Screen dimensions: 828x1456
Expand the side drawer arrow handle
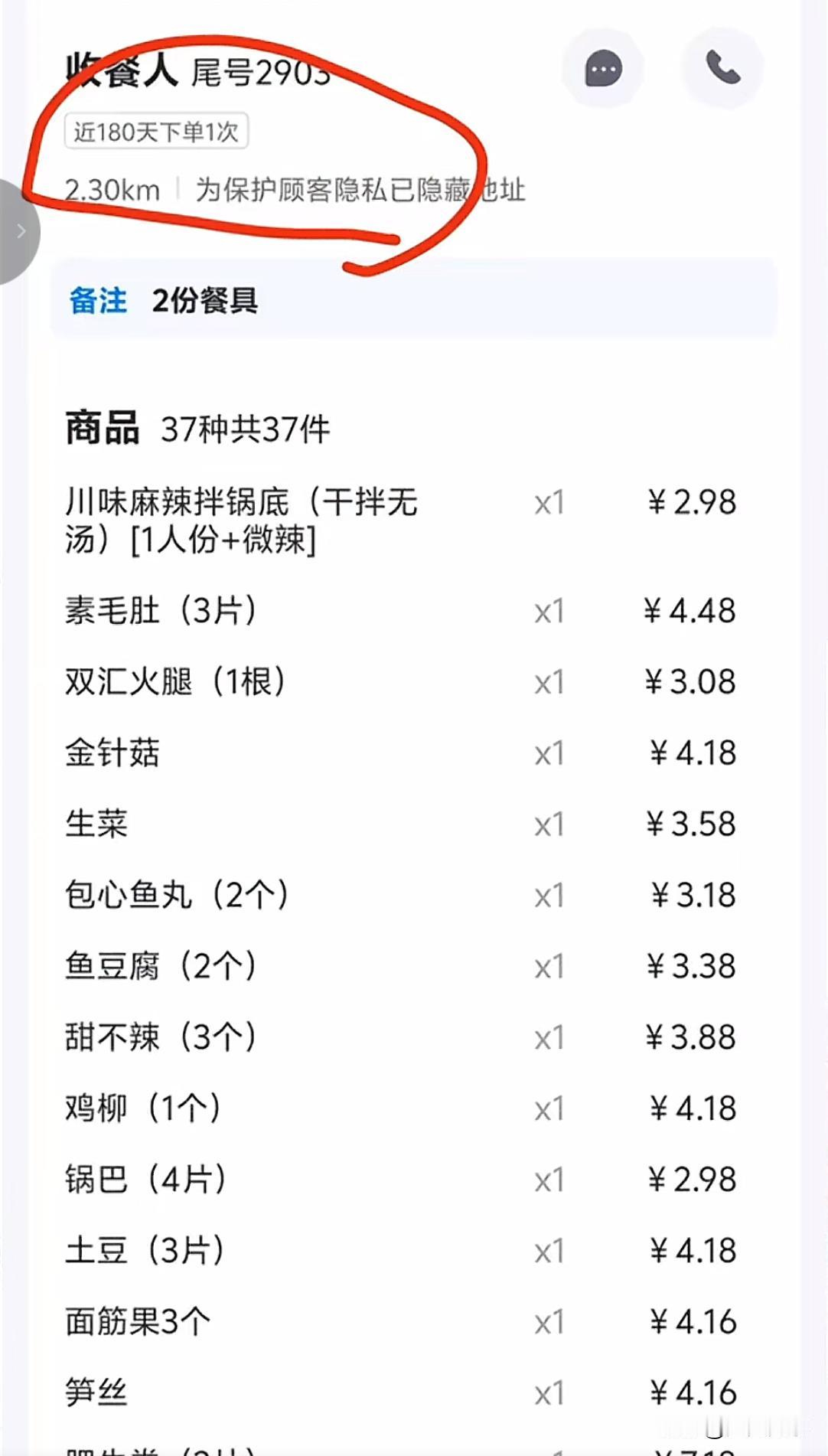pyautogui.click(x=18, y=231)
